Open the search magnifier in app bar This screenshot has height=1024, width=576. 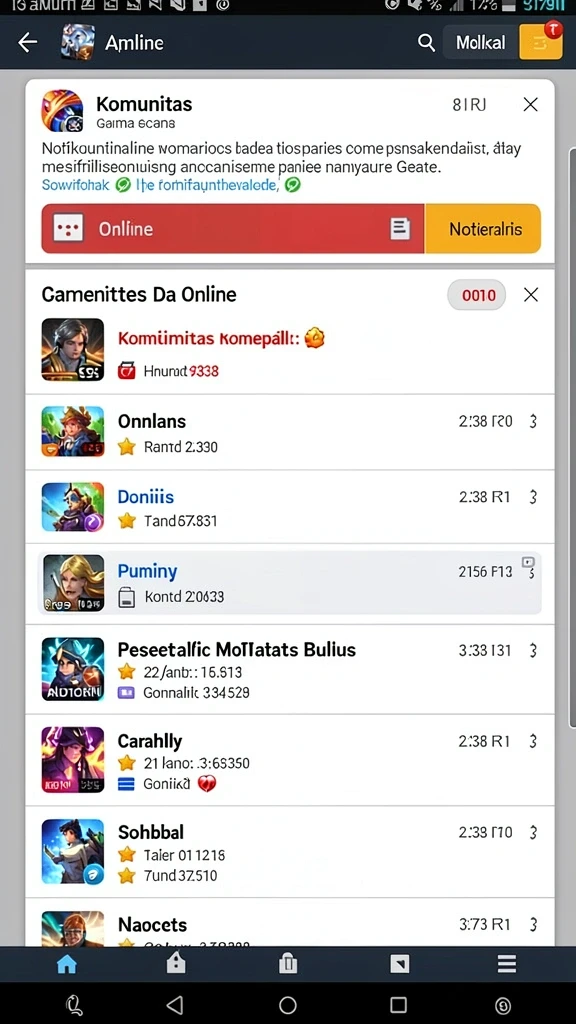click(426, 43)
